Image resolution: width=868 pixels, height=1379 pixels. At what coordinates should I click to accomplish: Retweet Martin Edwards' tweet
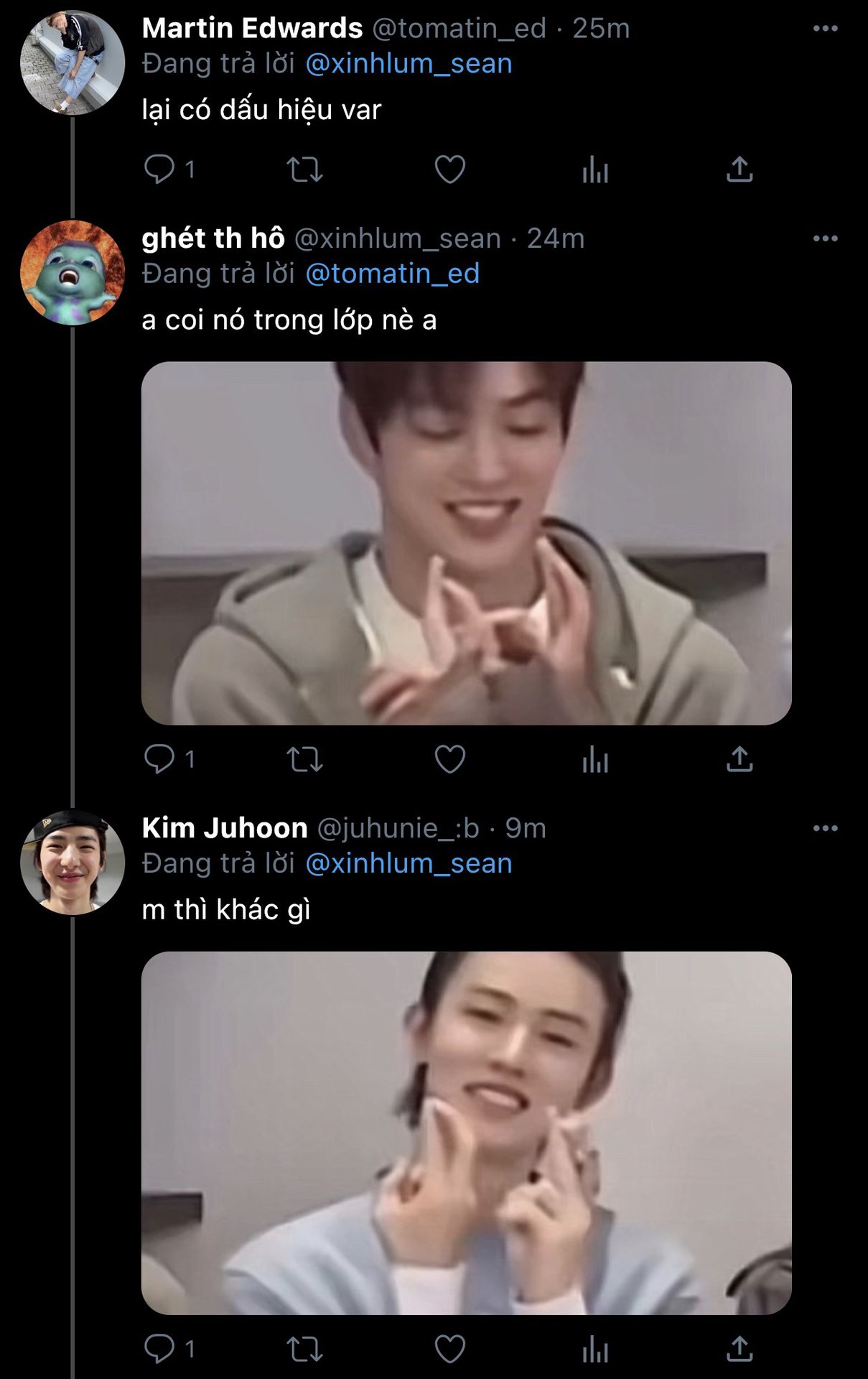[304, 170]
